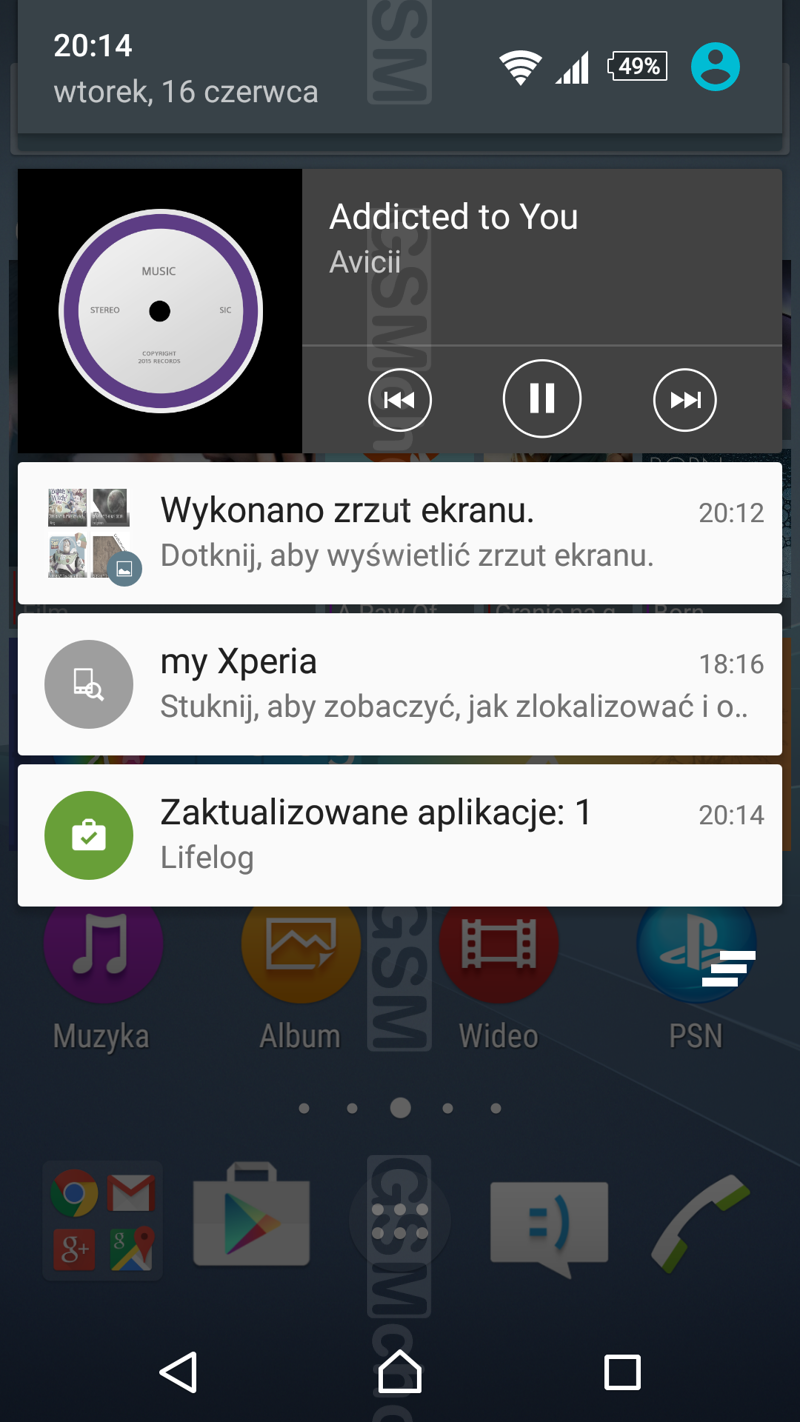This screenshot has height=1422, width=800.
Task: Skip to the previous track
Action: tap(400, 400)
